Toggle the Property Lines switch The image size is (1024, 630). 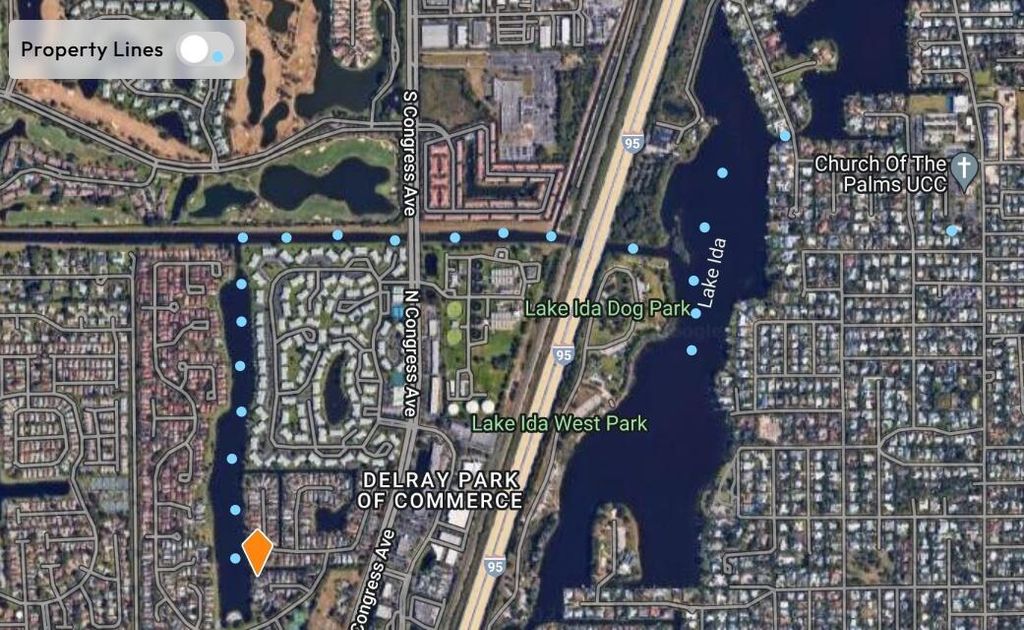[x=205, y=49]
